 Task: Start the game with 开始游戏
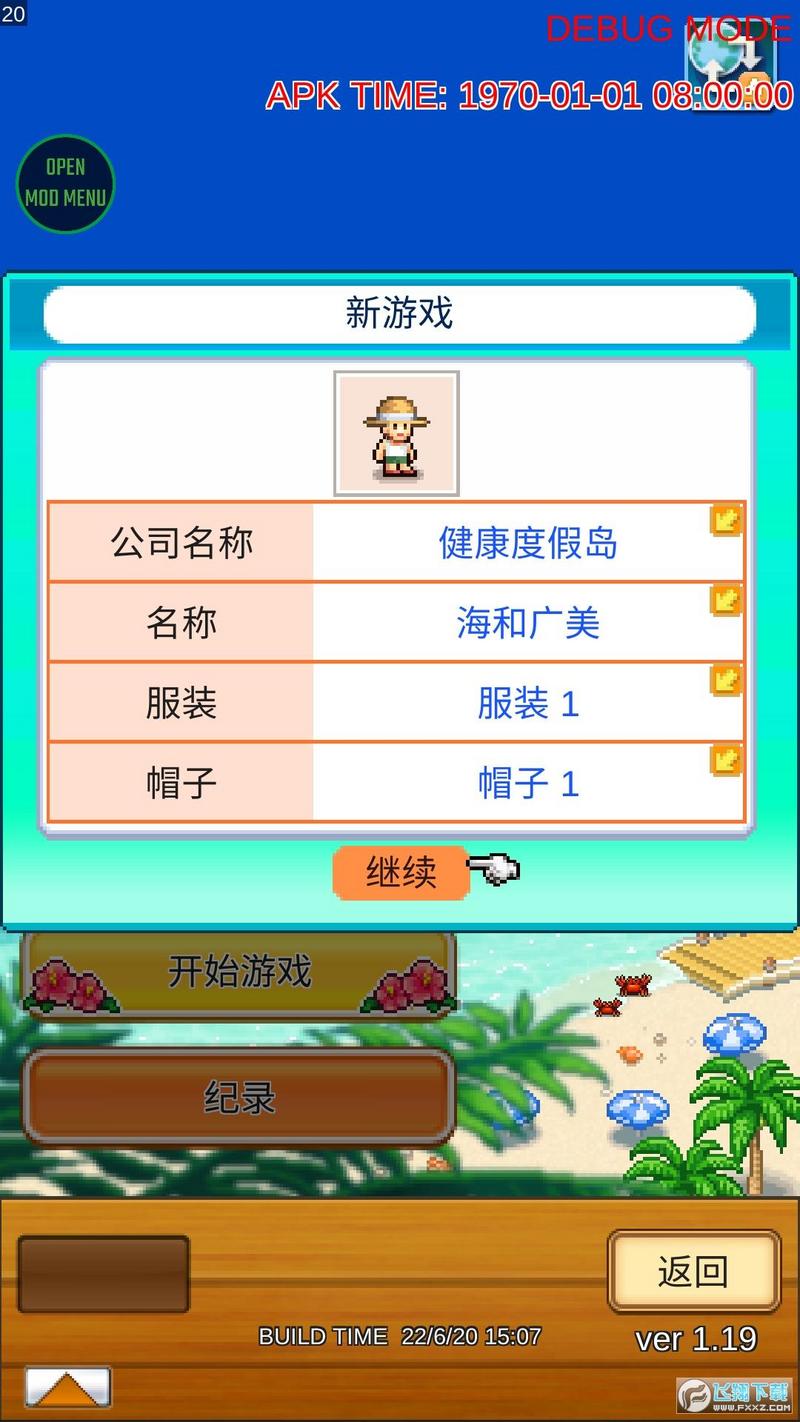pyautogui.click(x=239, y=972)
